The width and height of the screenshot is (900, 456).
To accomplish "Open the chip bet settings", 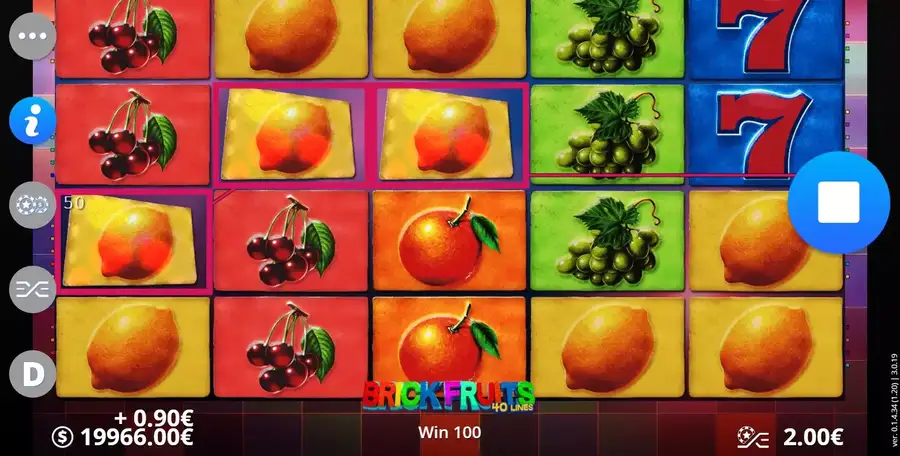I will [33, 205].
